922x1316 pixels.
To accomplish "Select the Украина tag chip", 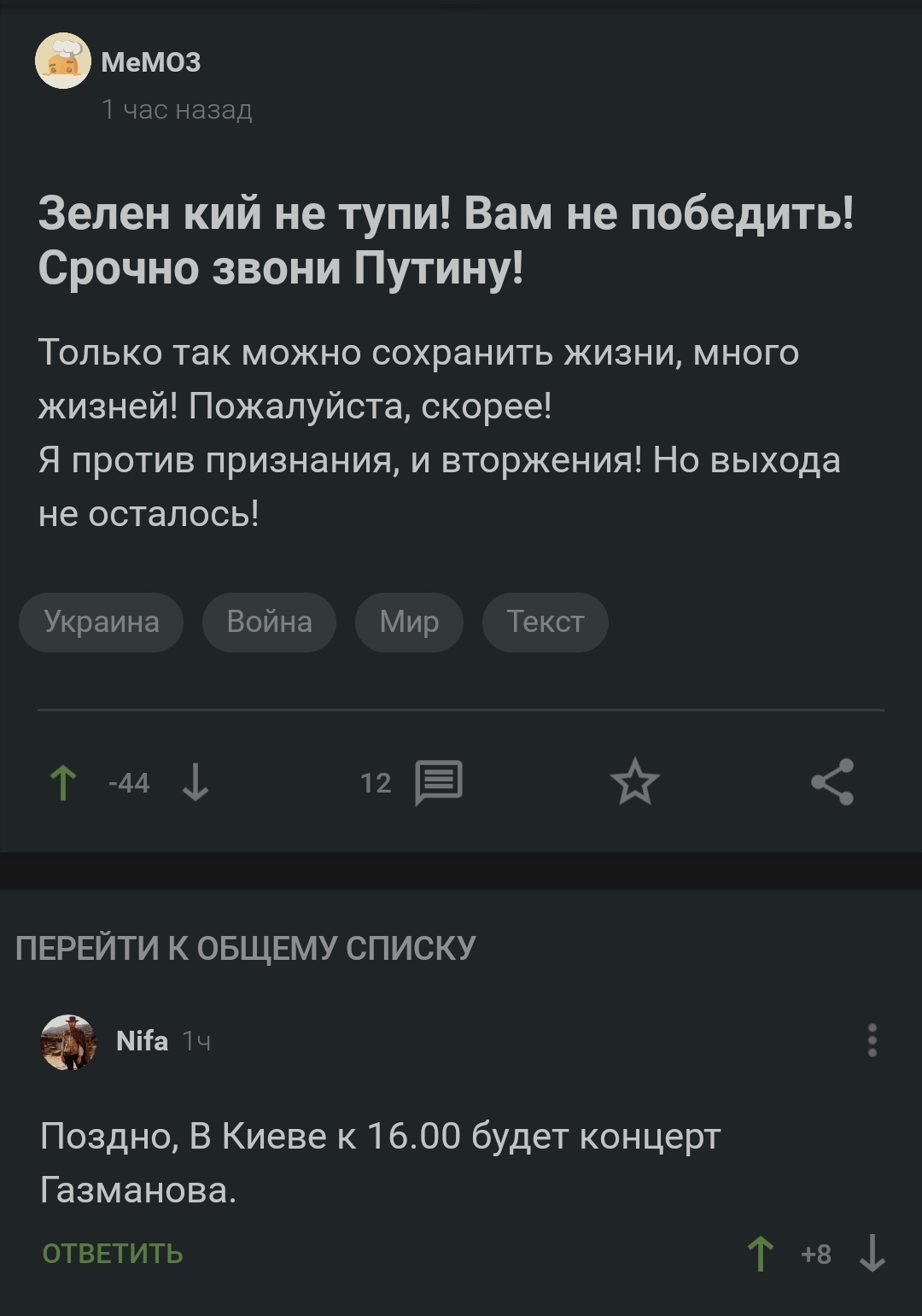I will point(102,622).
